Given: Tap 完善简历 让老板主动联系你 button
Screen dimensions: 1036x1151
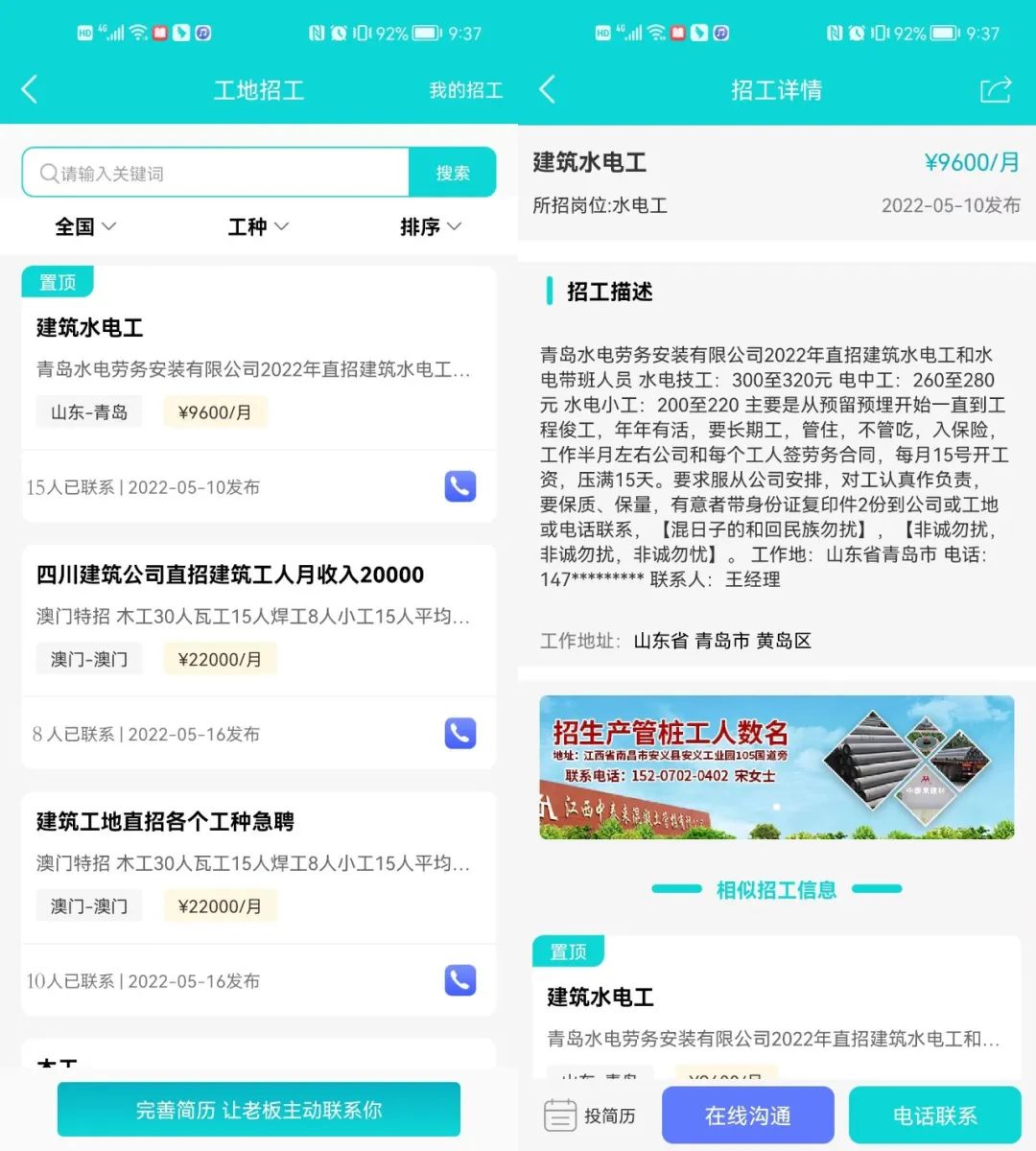Looking at the screenshot, I should click(x=259, y=1110).
